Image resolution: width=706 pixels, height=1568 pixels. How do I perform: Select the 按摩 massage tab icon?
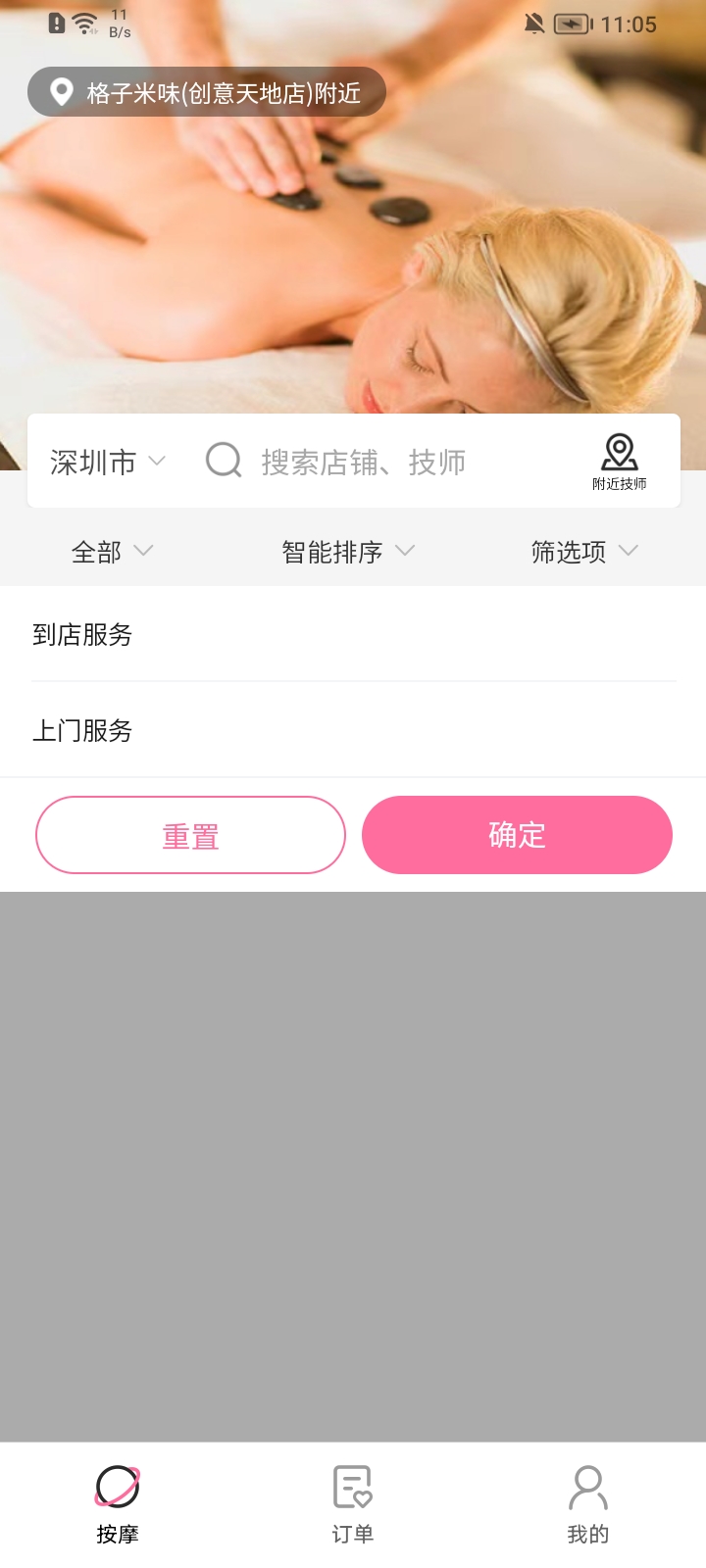pyautogui.click(x=117, y=1488)
